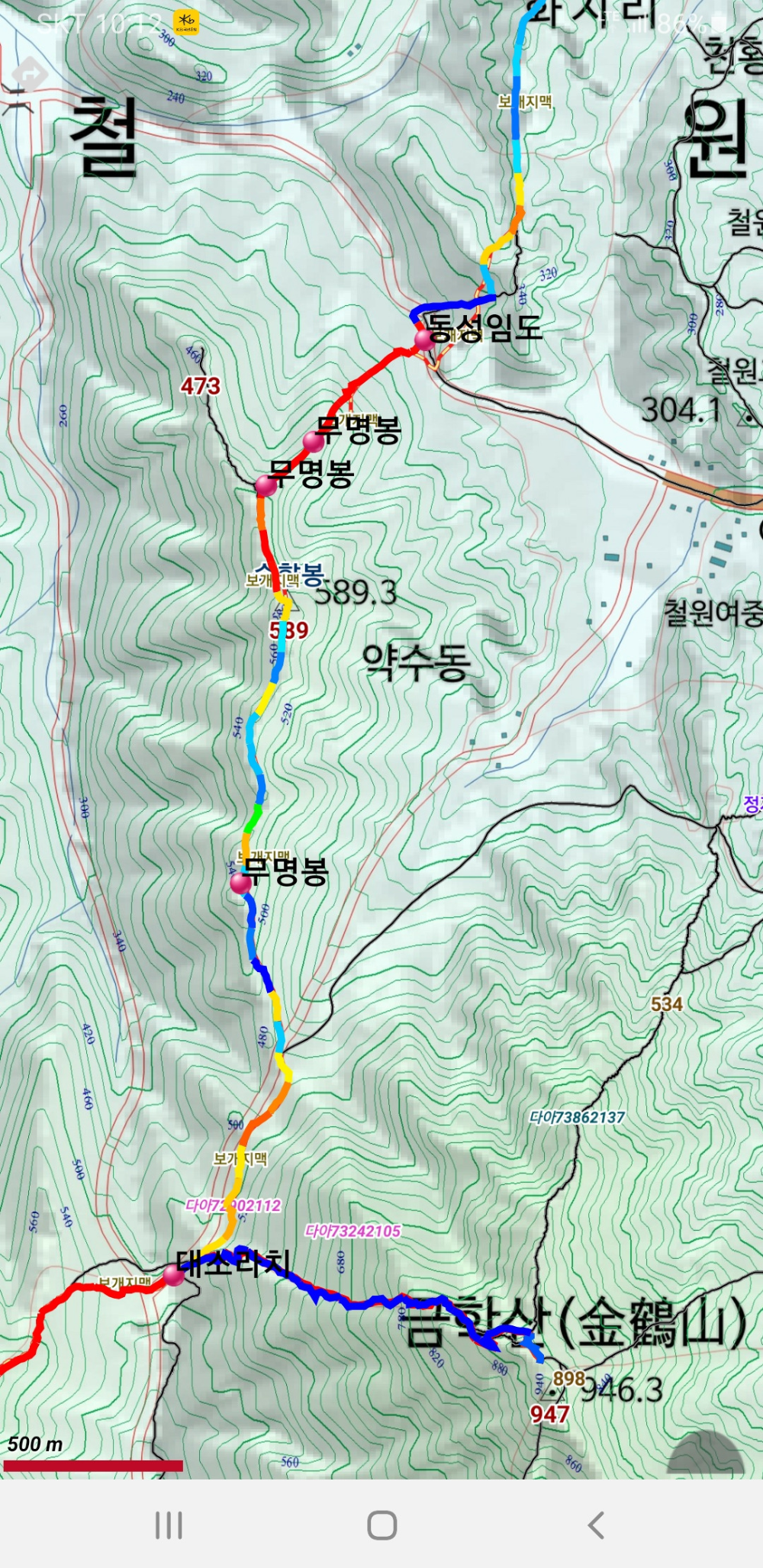Return to the home screen

381,1525
